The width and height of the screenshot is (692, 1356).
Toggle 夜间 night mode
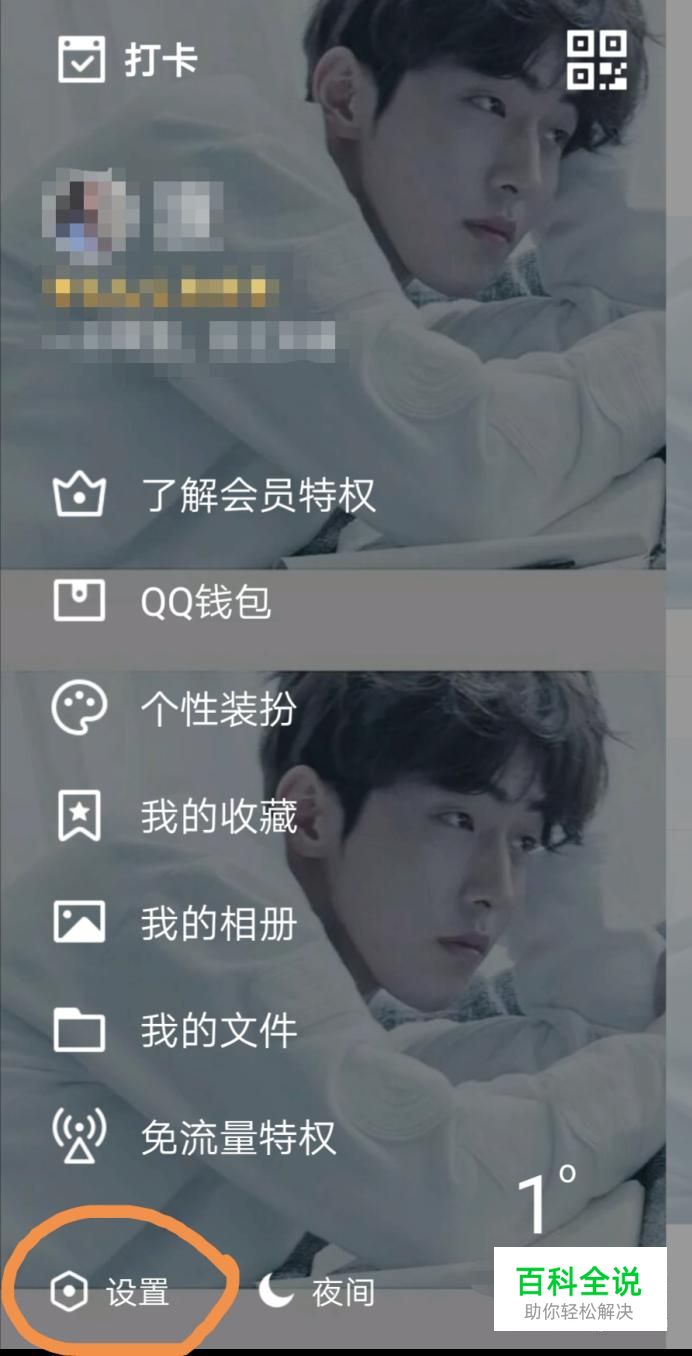(x=317, y=1292)
